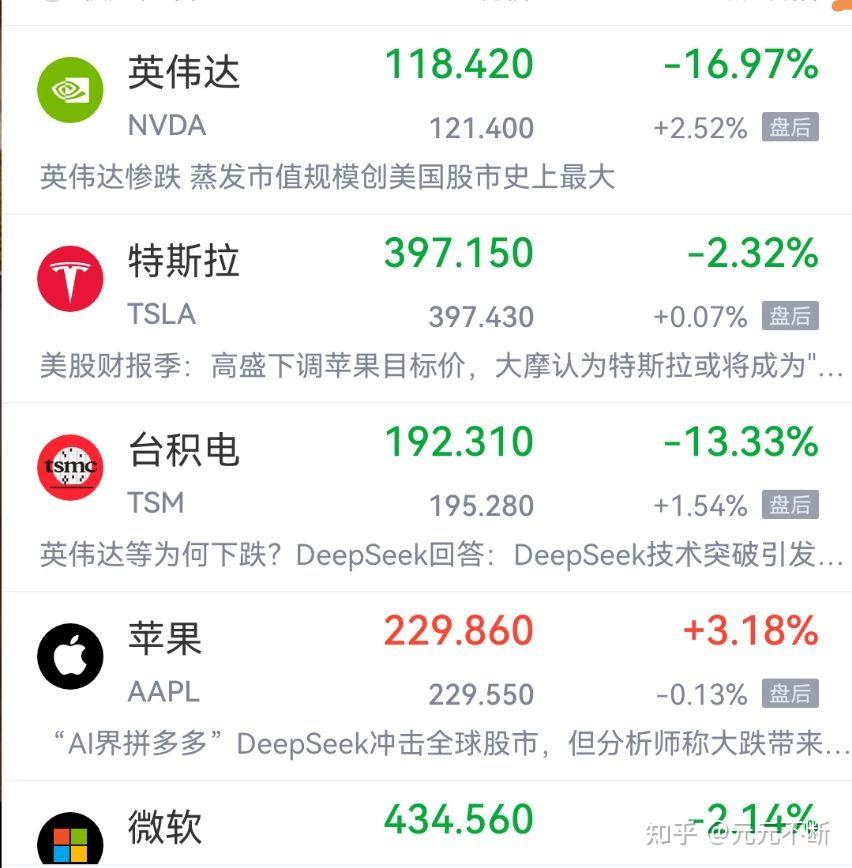Open the 英伟达等为何下跌 news under 台积电
Screen dimensions: 852x868
click(x=440, y=555)
